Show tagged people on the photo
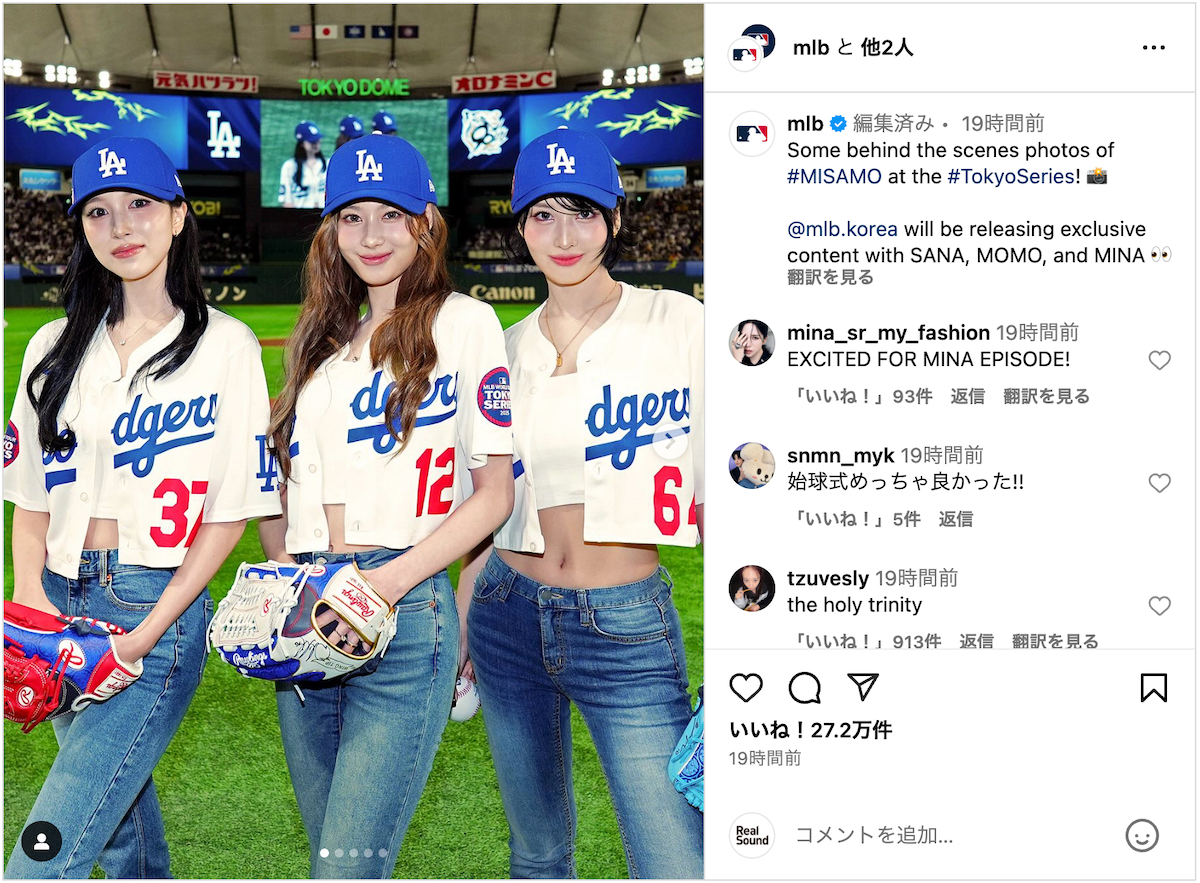 point(41,842)
